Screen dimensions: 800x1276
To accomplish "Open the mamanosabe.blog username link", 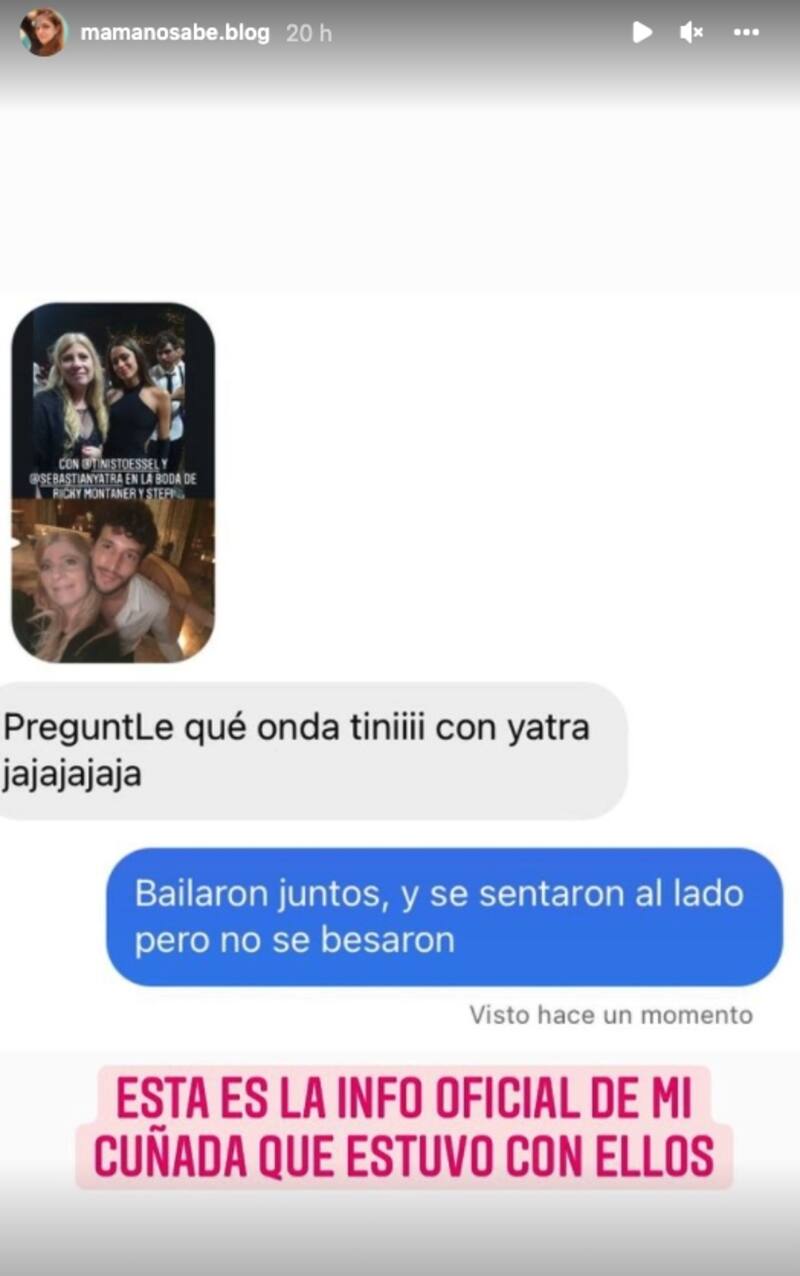I will (174, 33).
